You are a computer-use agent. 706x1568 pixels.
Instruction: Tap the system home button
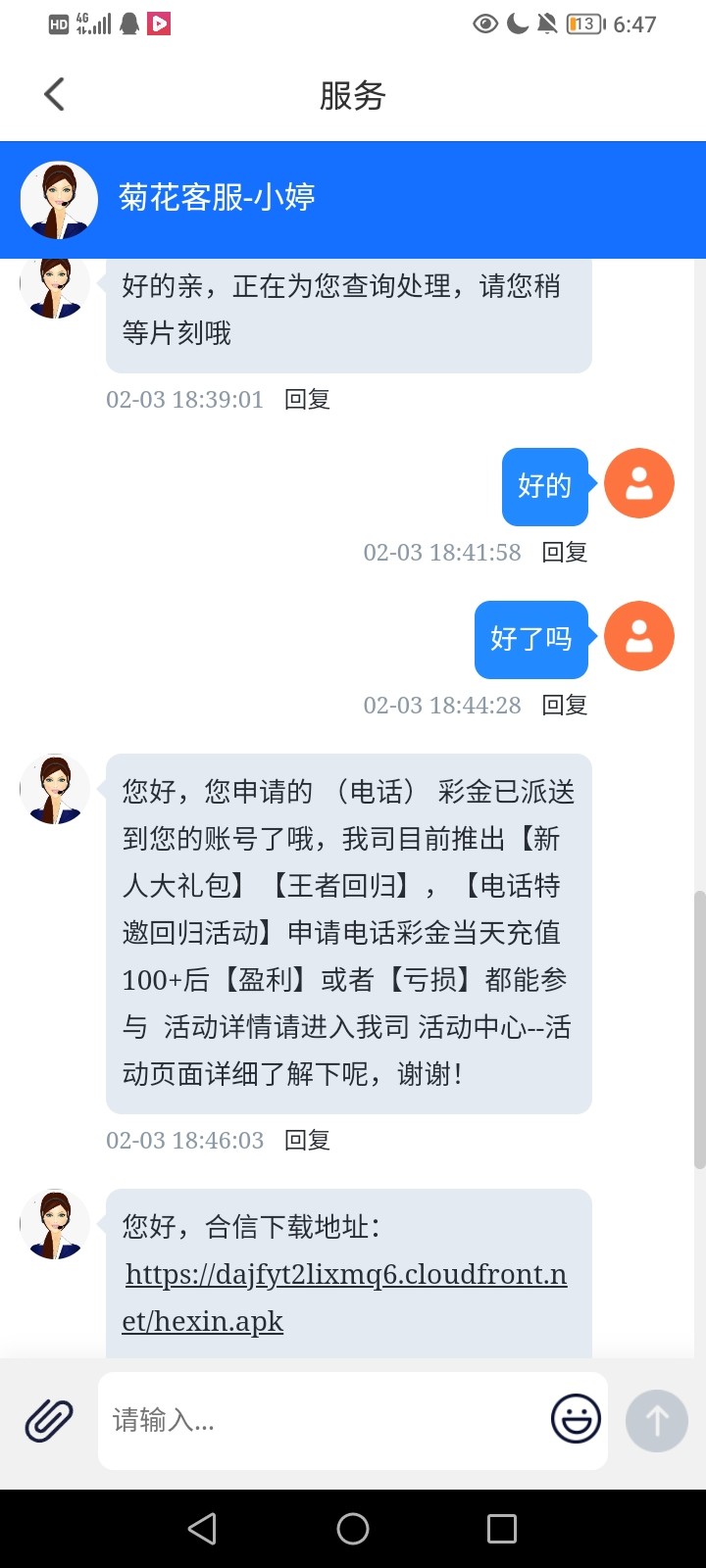(x=353, y=1529)
